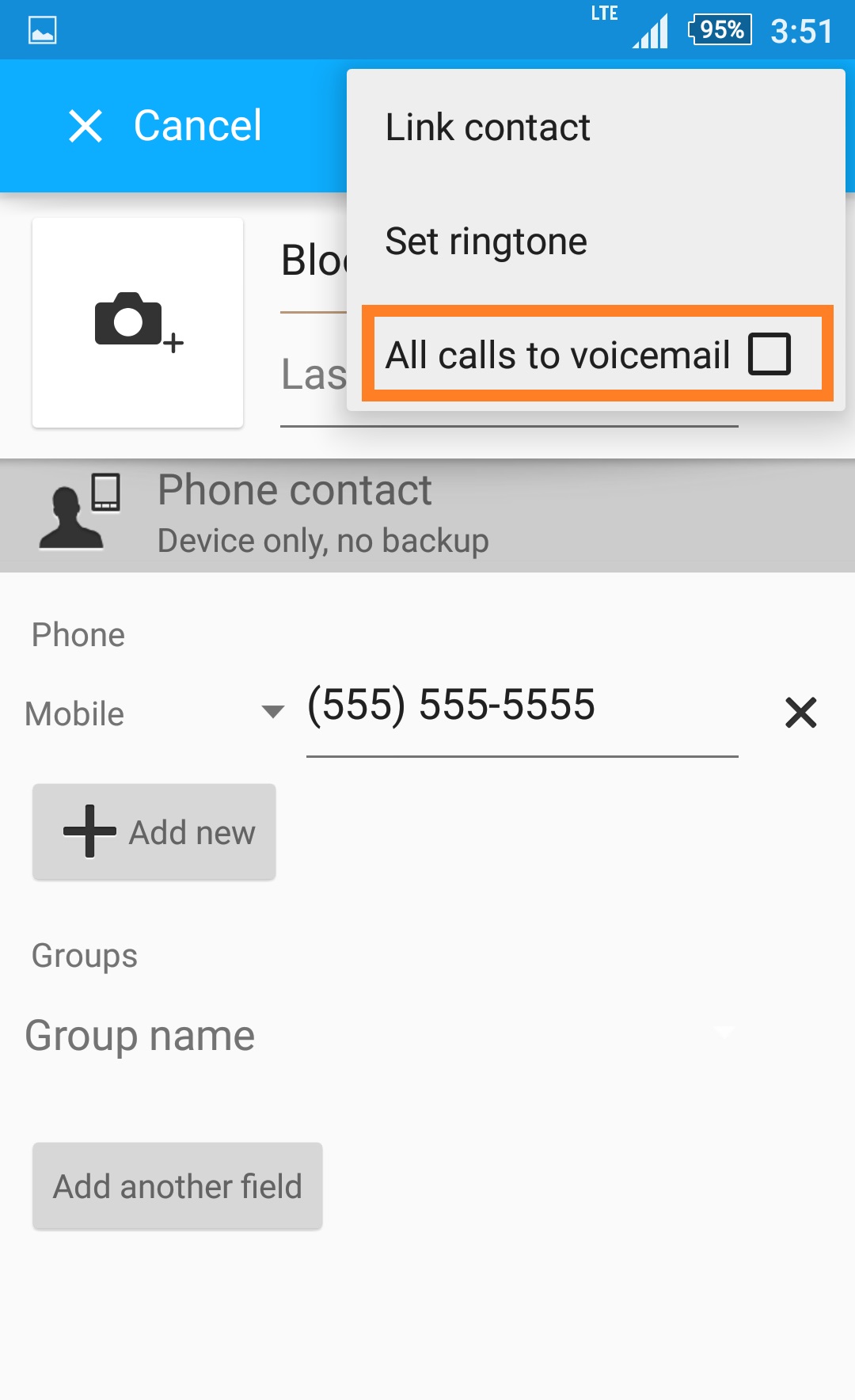This screenshot has height=1400, width=855.
Task: Open the Mobile phone type dropdown
Action: [x=154, y=713]
